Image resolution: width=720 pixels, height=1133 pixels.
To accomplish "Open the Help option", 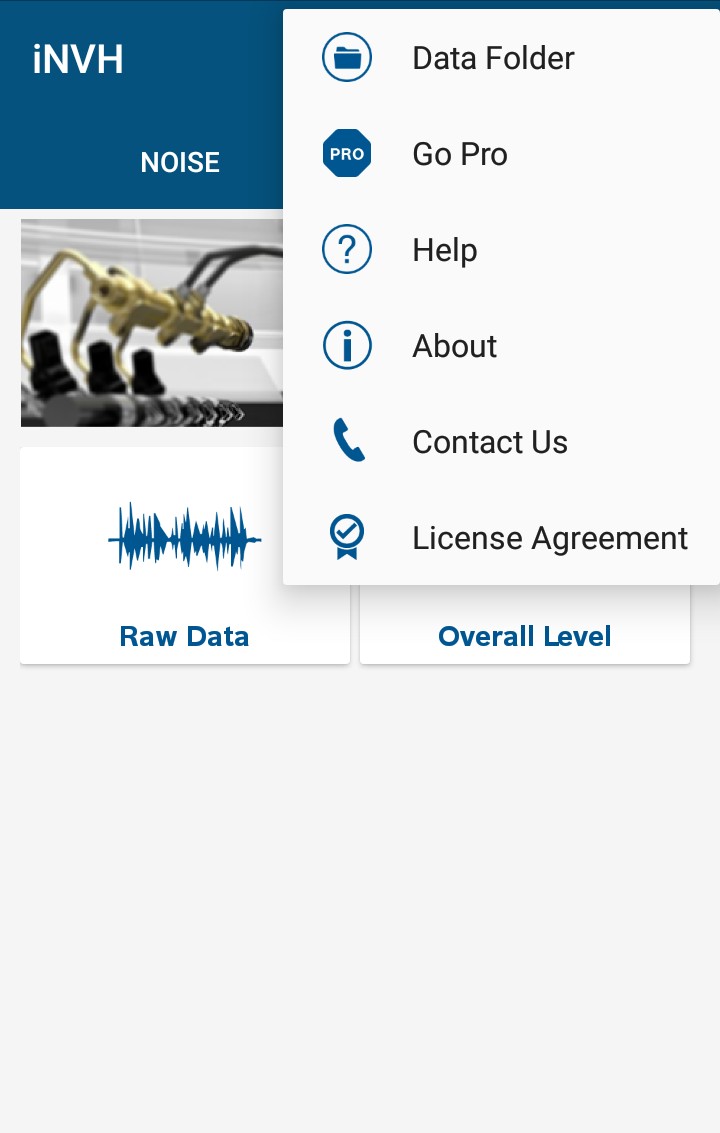I will (445, 250).
